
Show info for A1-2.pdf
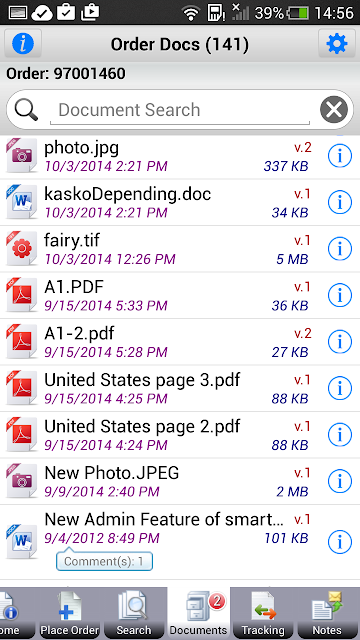point(340,341)
